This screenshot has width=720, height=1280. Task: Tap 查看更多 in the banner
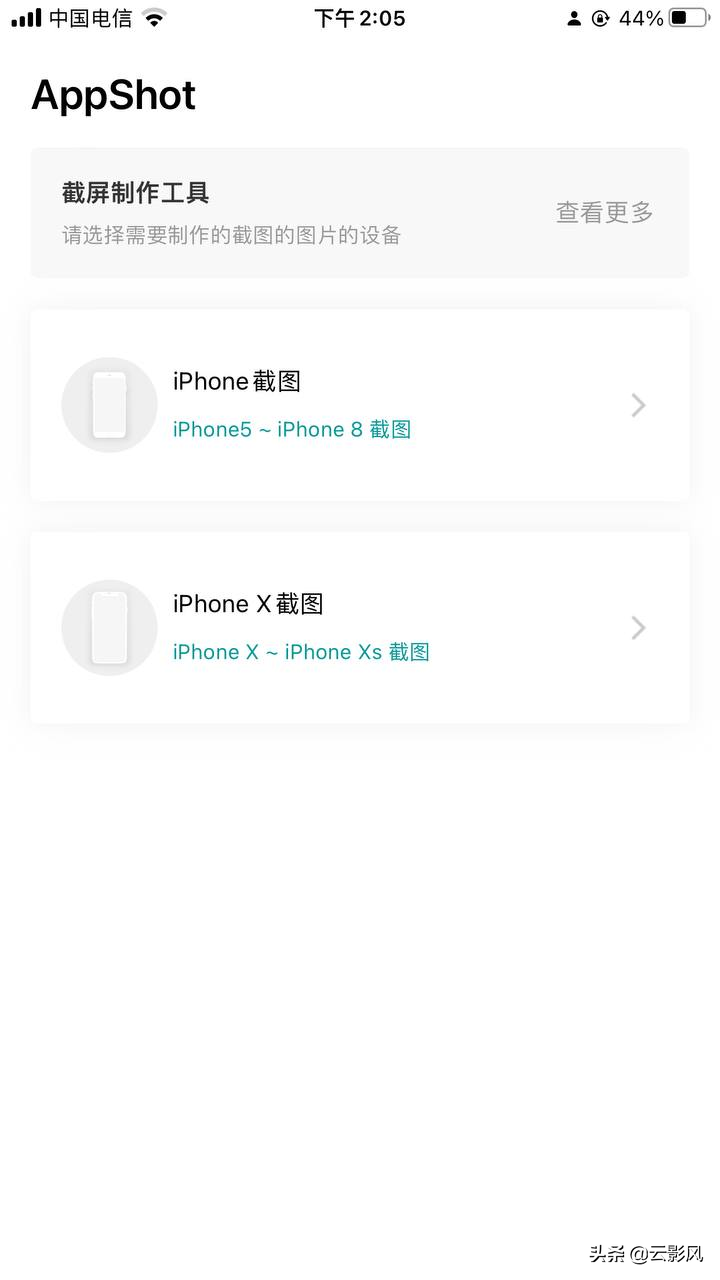pos(604,212)
